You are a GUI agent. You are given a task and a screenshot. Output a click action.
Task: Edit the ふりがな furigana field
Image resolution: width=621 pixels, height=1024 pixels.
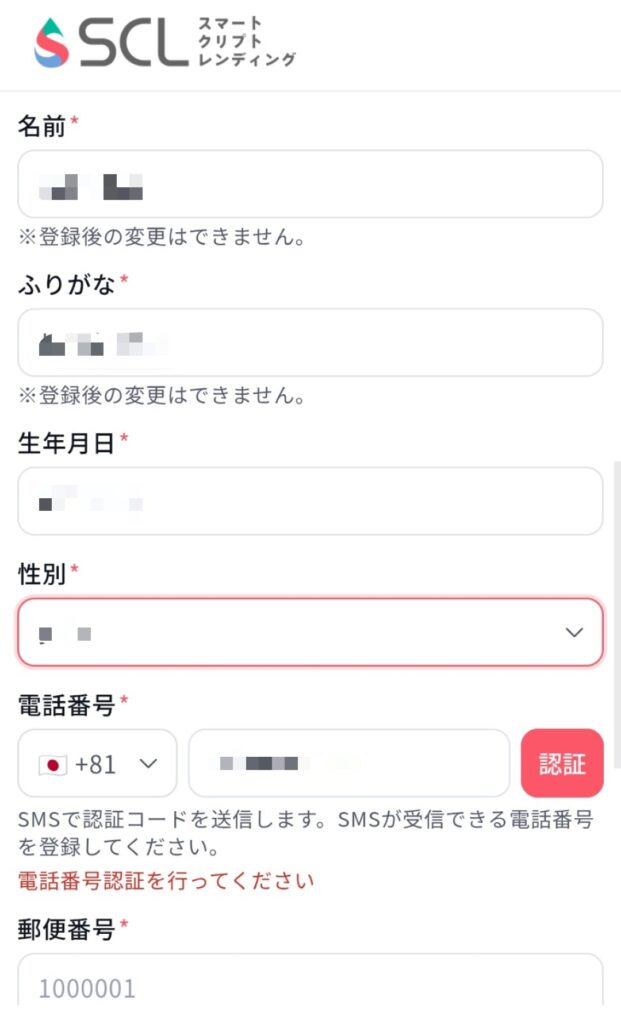tap(310, 343)
